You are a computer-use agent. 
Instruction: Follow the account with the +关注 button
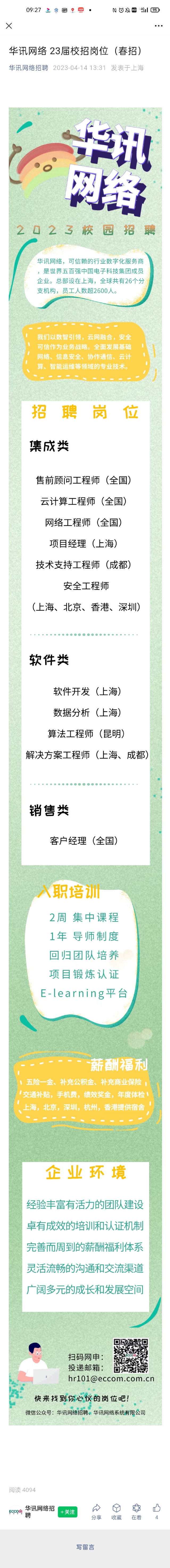click(x=68, y=1511)
